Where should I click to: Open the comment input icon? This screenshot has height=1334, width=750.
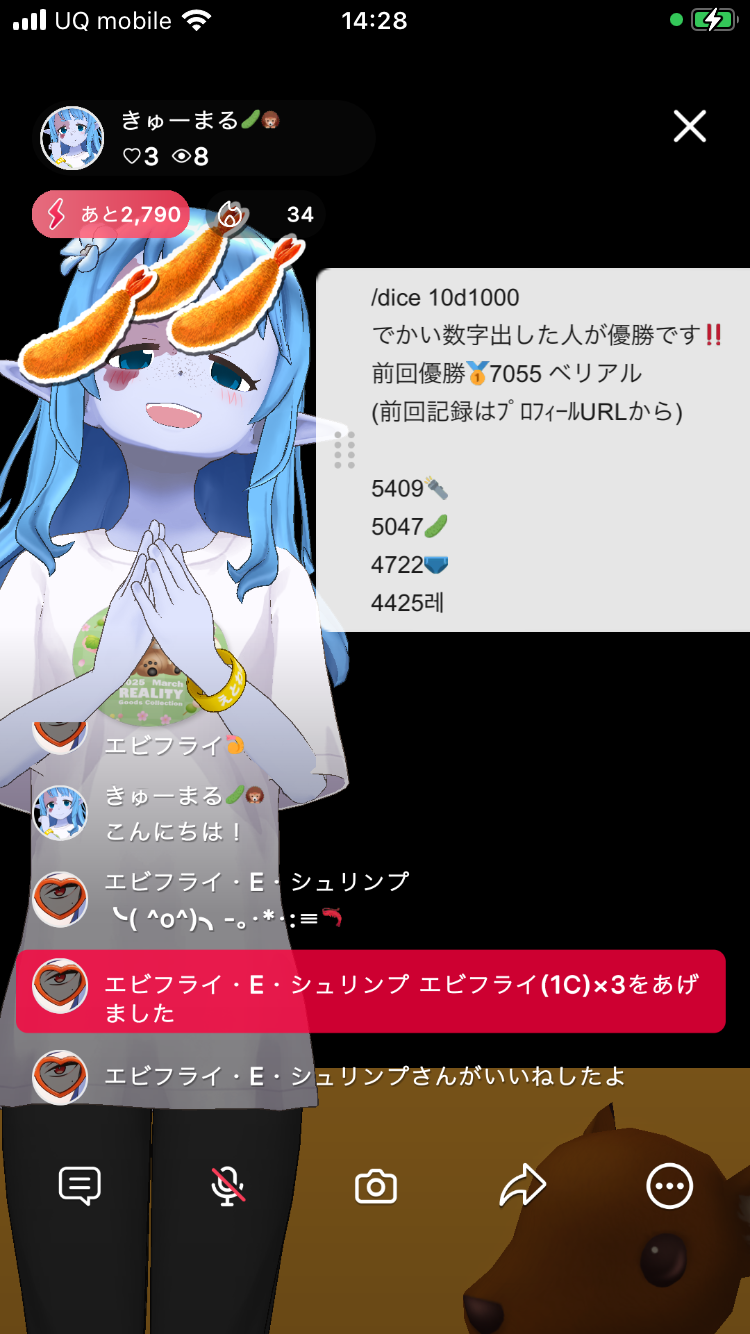coord(80,1186)
